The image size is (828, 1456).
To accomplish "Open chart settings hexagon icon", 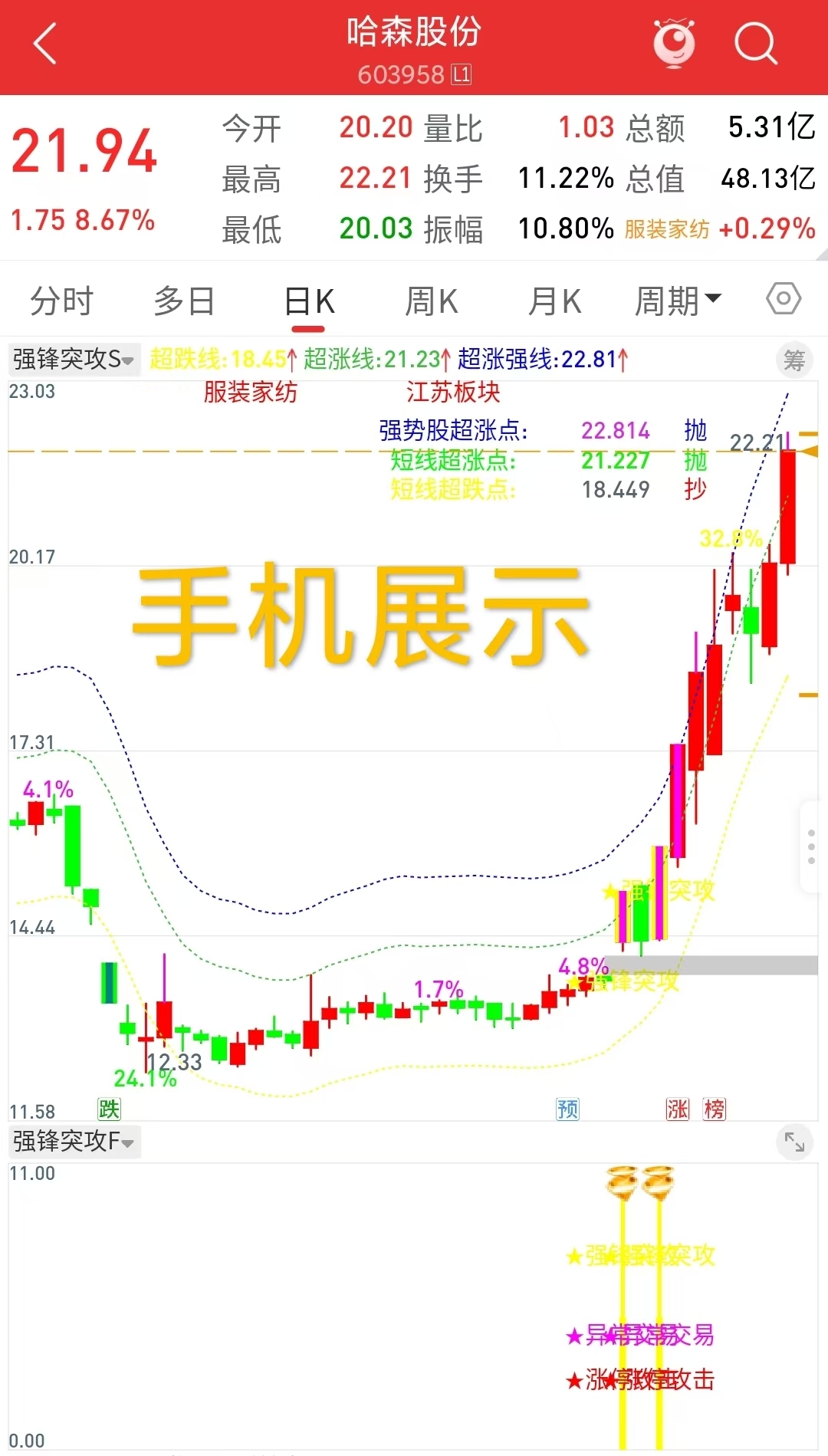I will (784, 299).
